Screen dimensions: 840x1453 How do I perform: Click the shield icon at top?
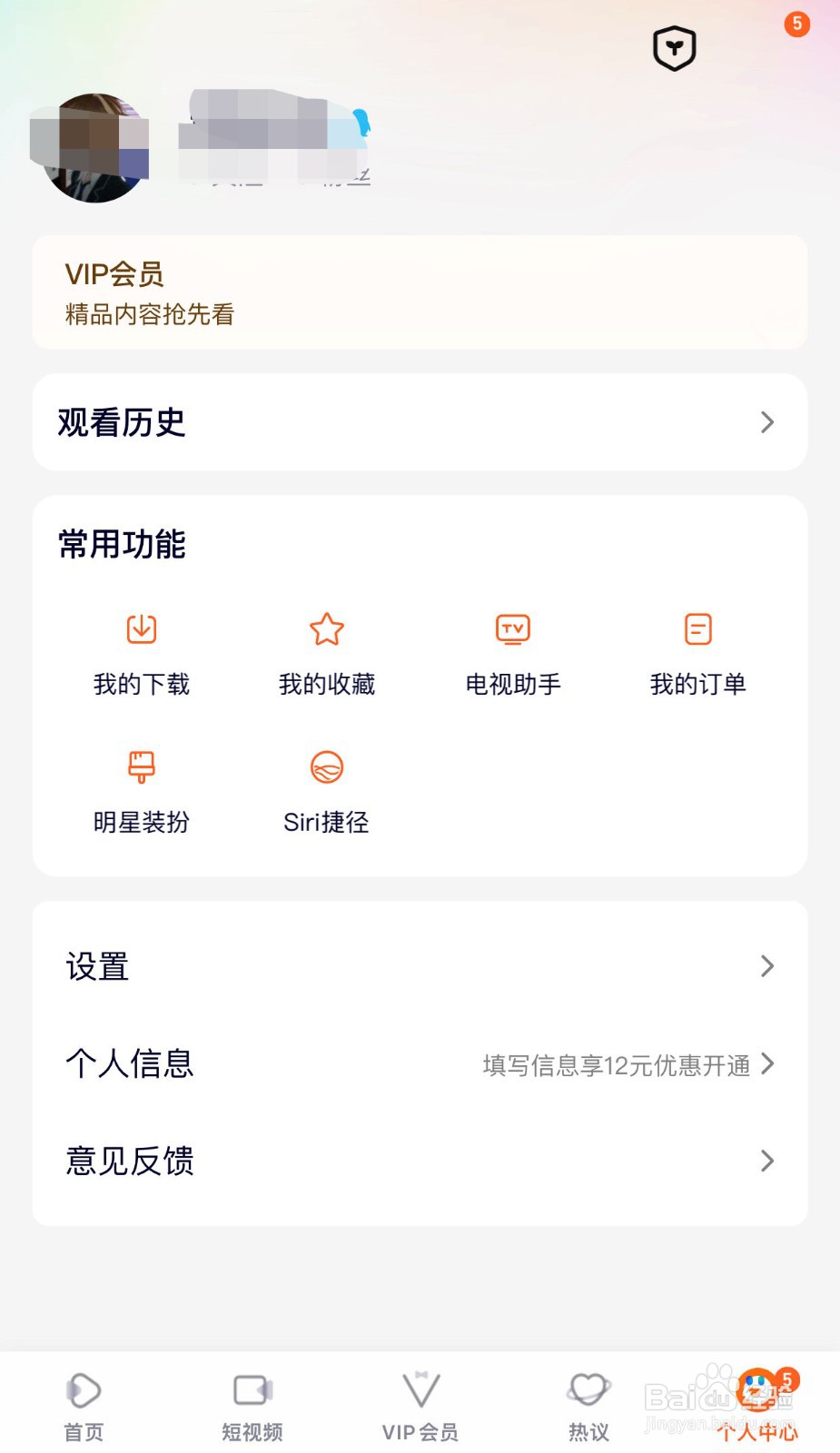pyautogui.click(x=674, y=49)
